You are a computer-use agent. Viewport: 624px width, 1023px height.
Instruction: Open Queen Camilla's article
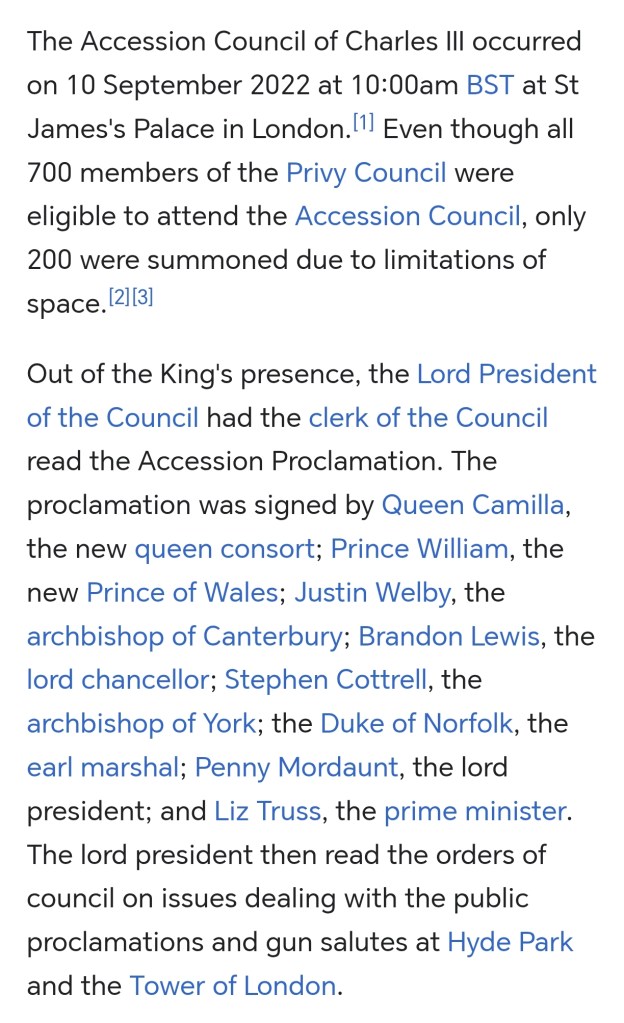point(473,505)
